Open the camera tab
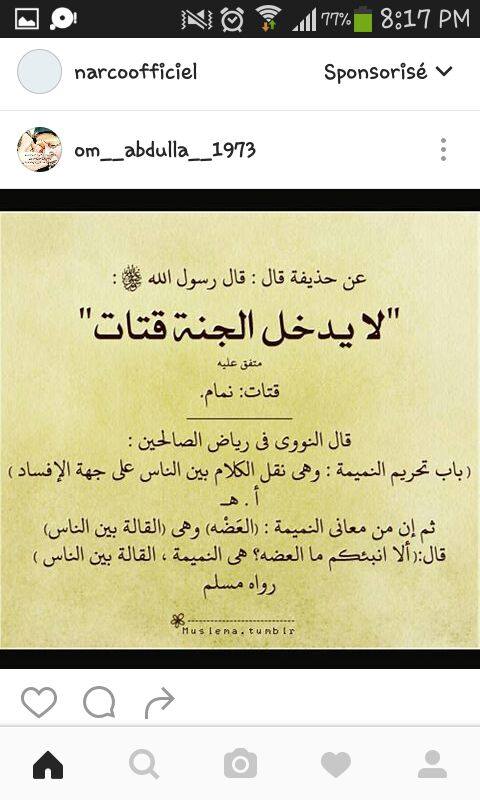Screen dimensions: 480x800 point(240,764)
